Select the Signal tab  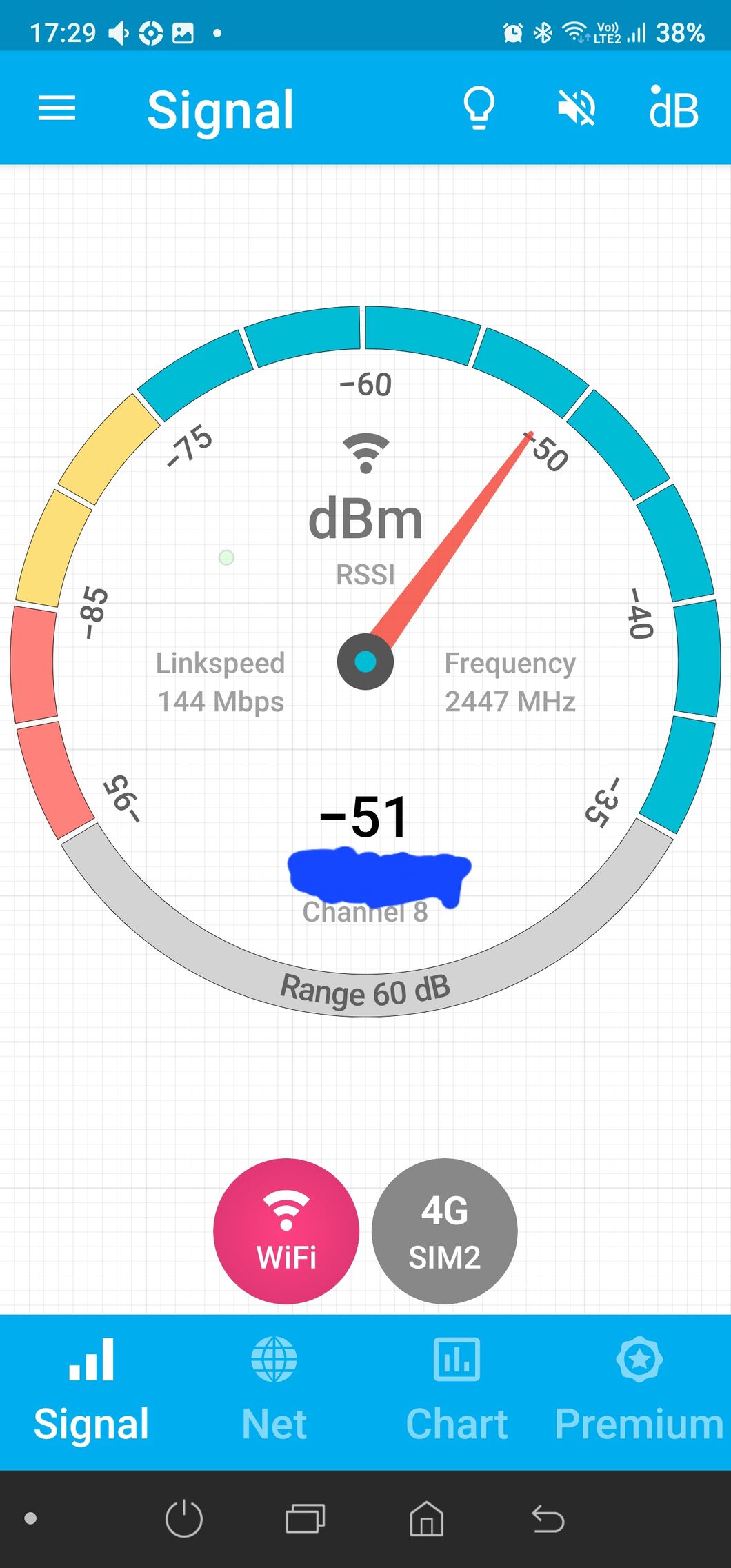[91, 1391]
